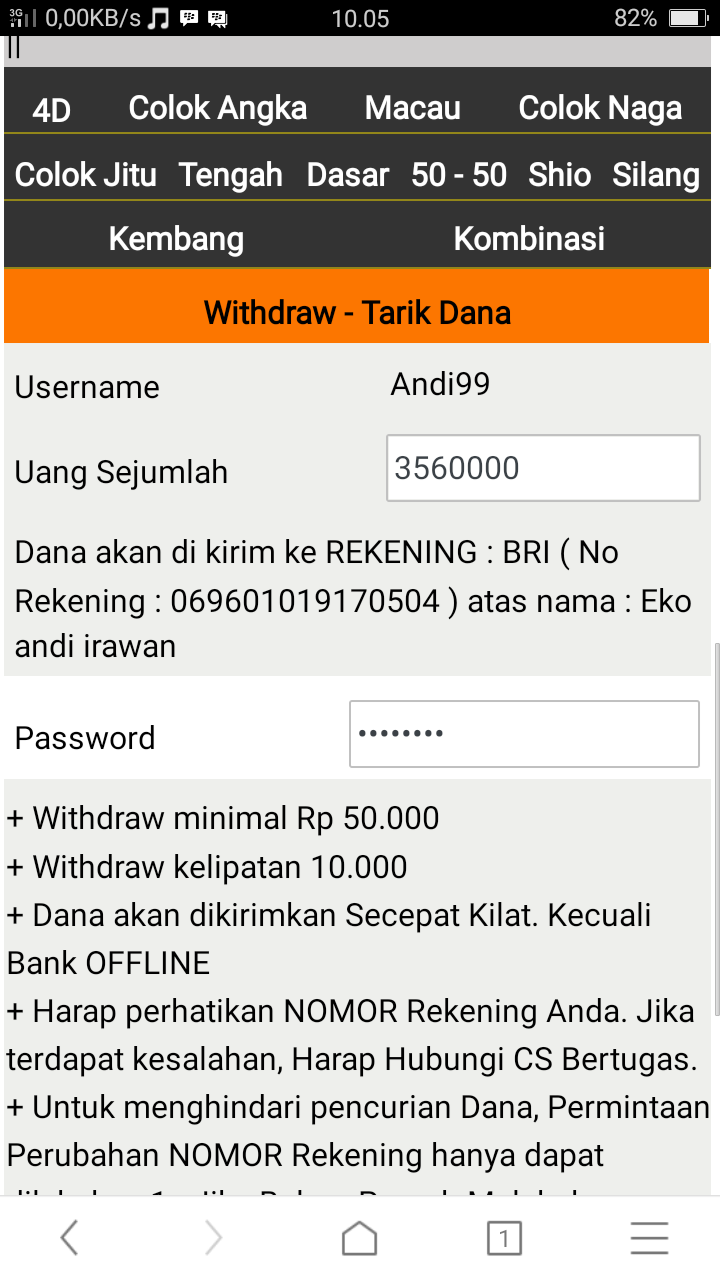This screenshot has height=1280, width=720.
Task: Go back with the browser back arrow
Action: point(69,1238)
